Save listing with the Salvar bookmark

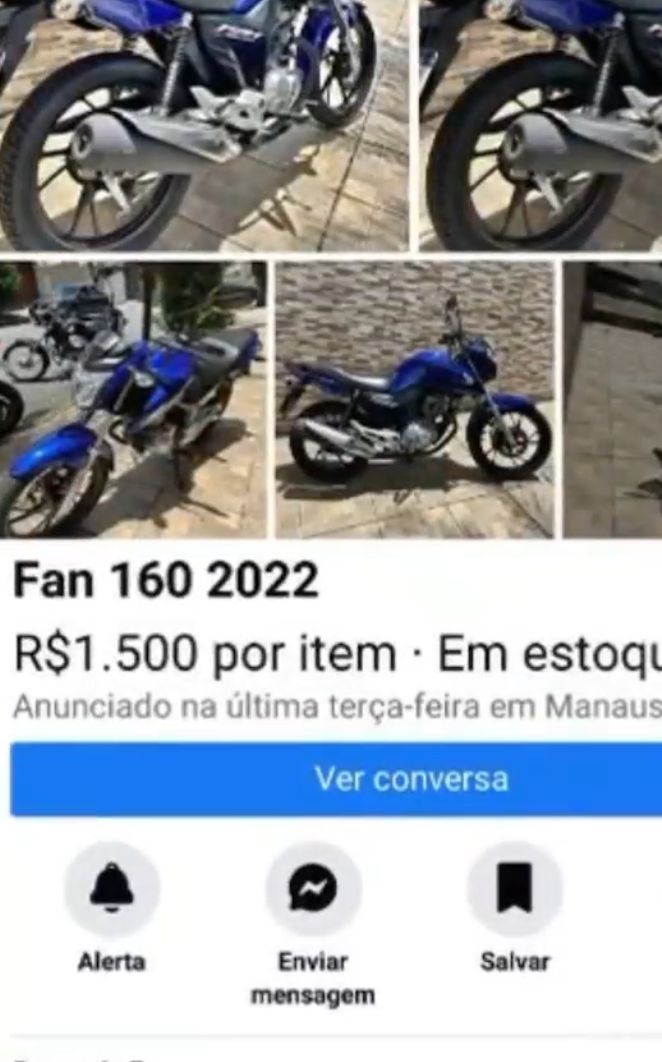pos(514,889)
